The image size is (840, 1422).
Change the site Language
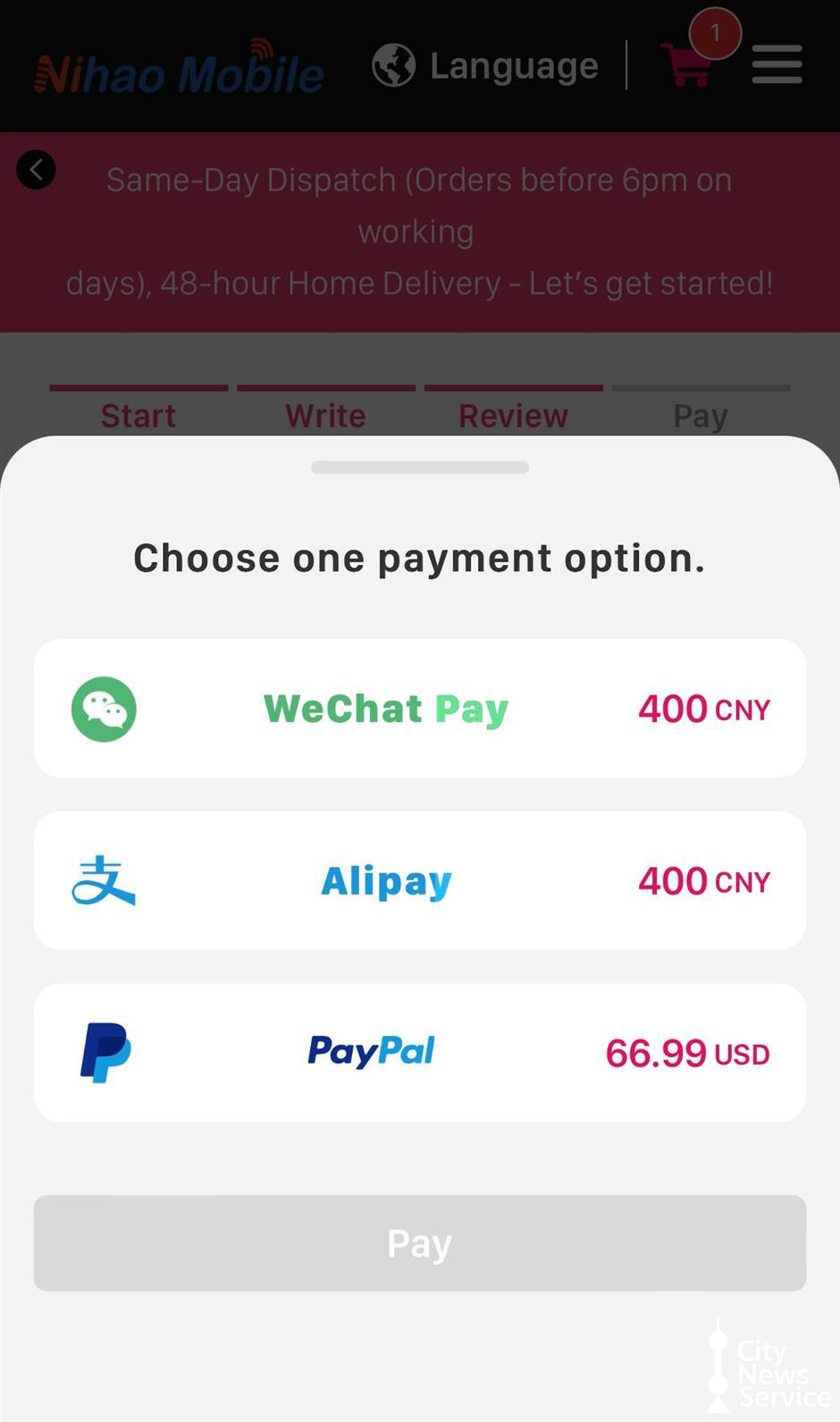tap(485, 65)
